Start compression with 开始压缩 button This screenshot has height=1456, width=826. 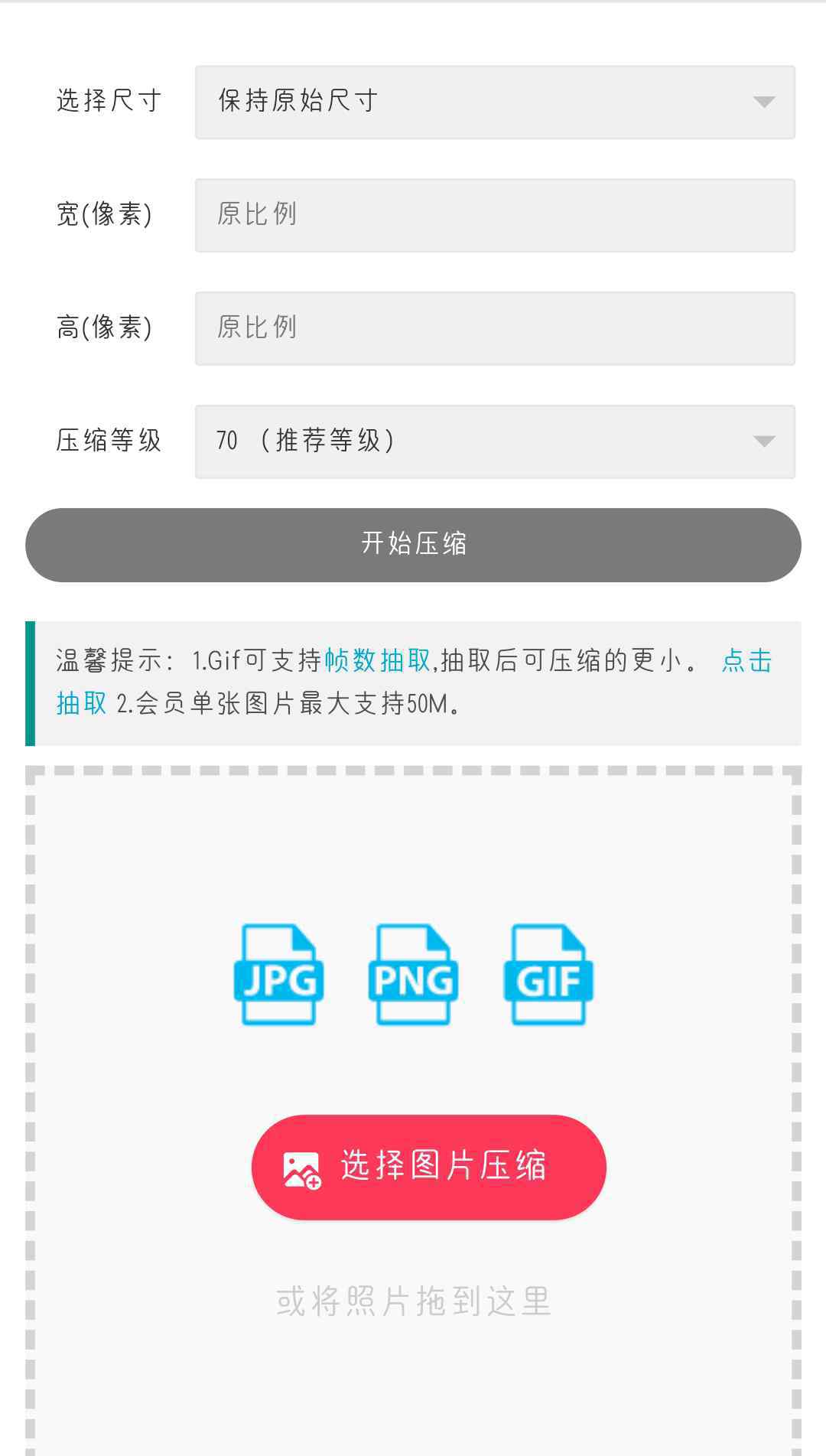point(413,545)
